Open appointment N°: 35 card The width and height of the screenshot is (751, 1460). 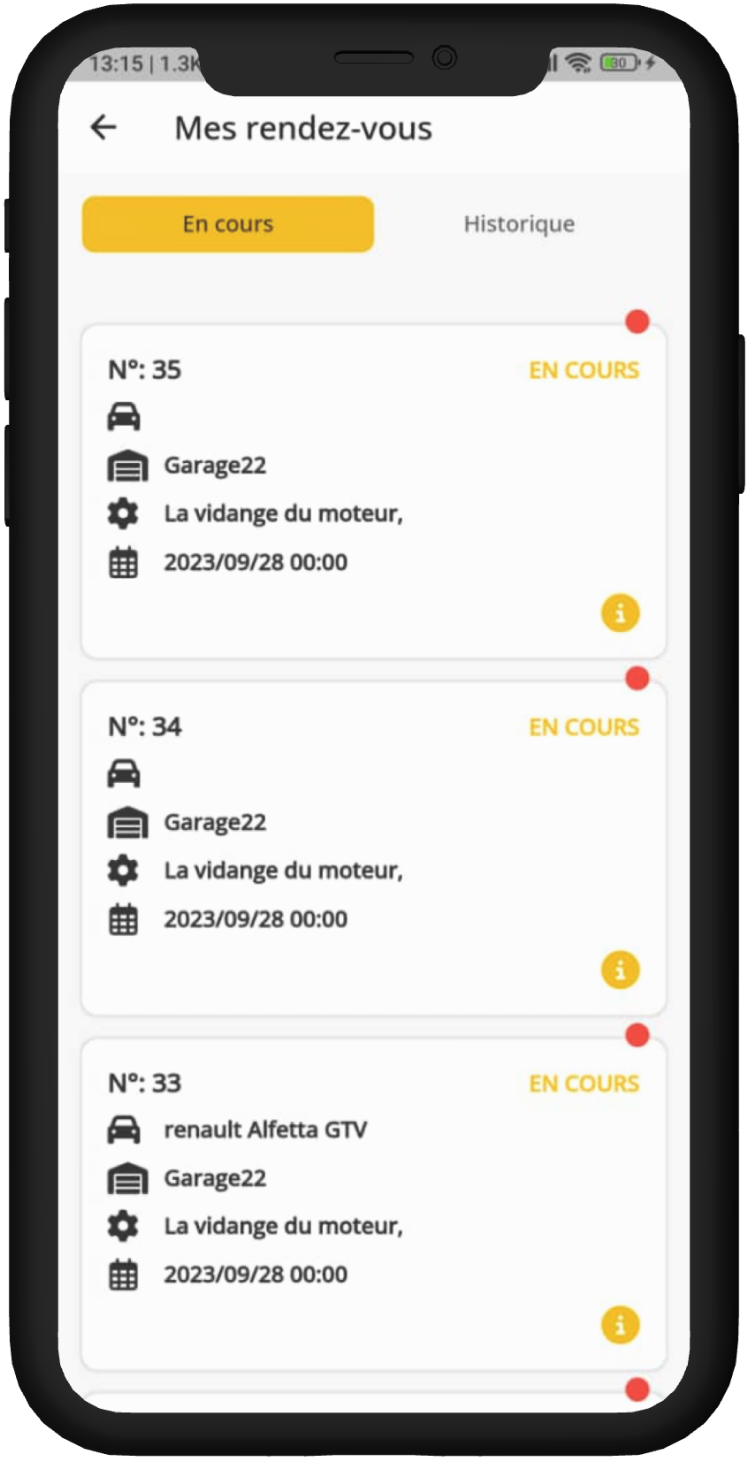point(373,490)
